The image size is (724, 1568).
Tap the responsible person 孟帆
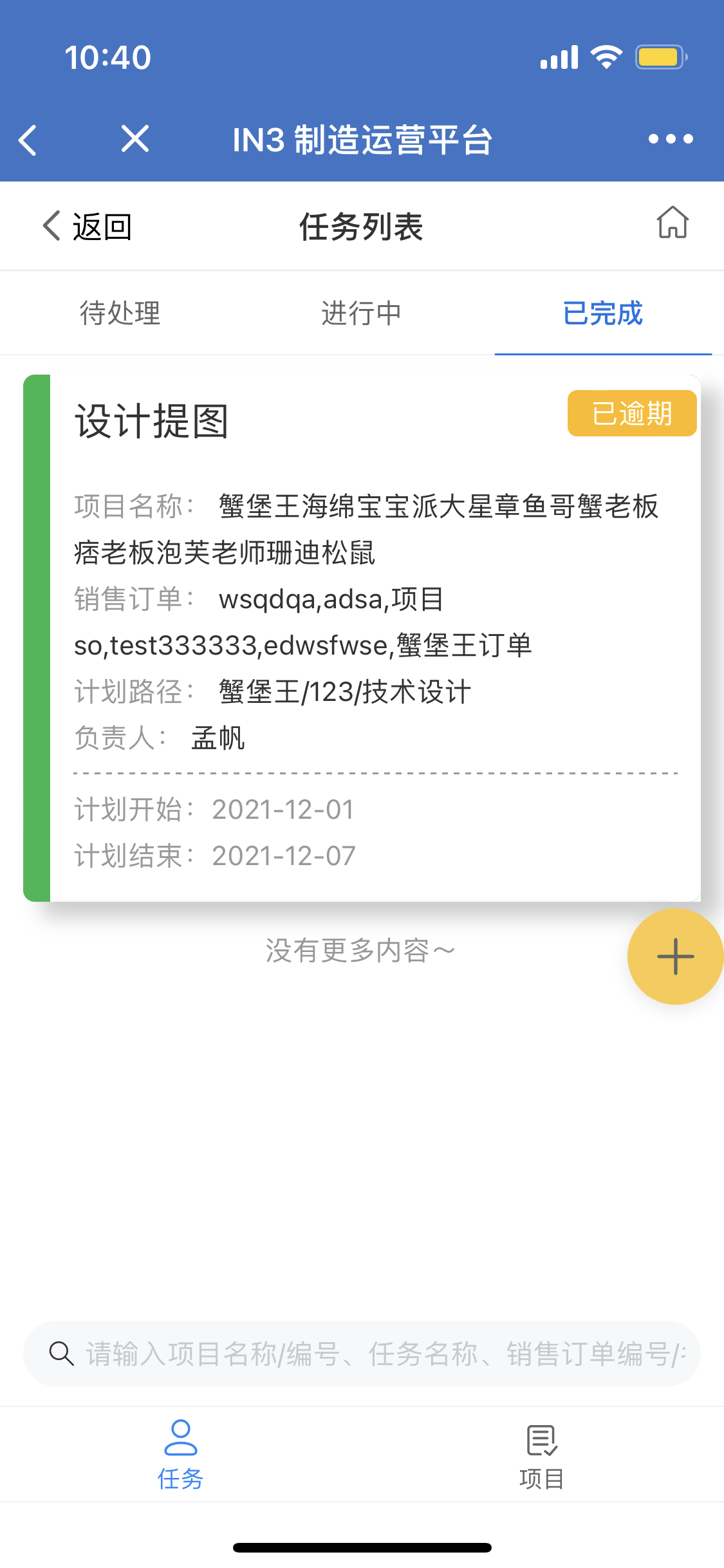click(218, 740)
